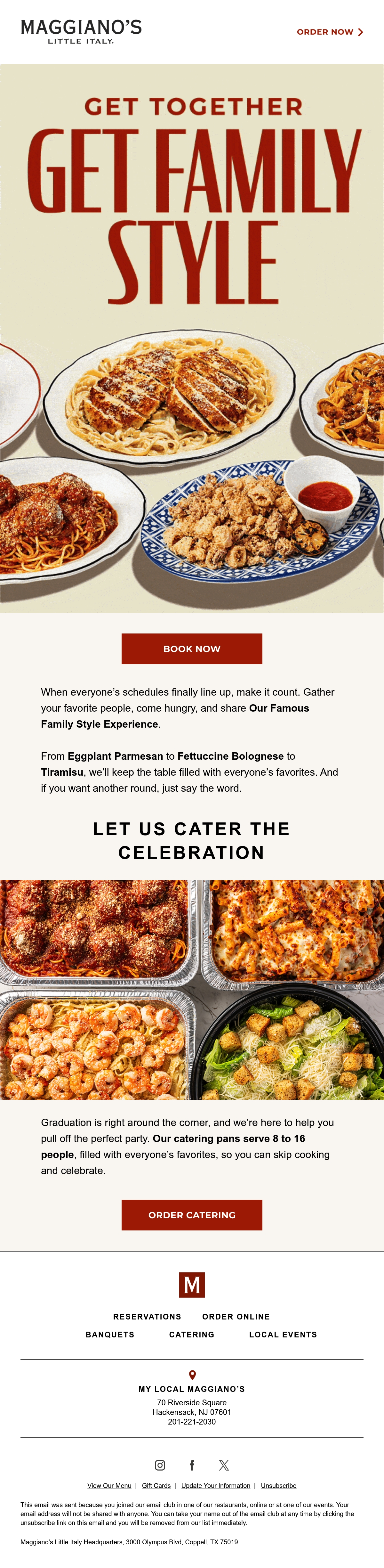Tap the Order Catering button

pos(192,1215)
